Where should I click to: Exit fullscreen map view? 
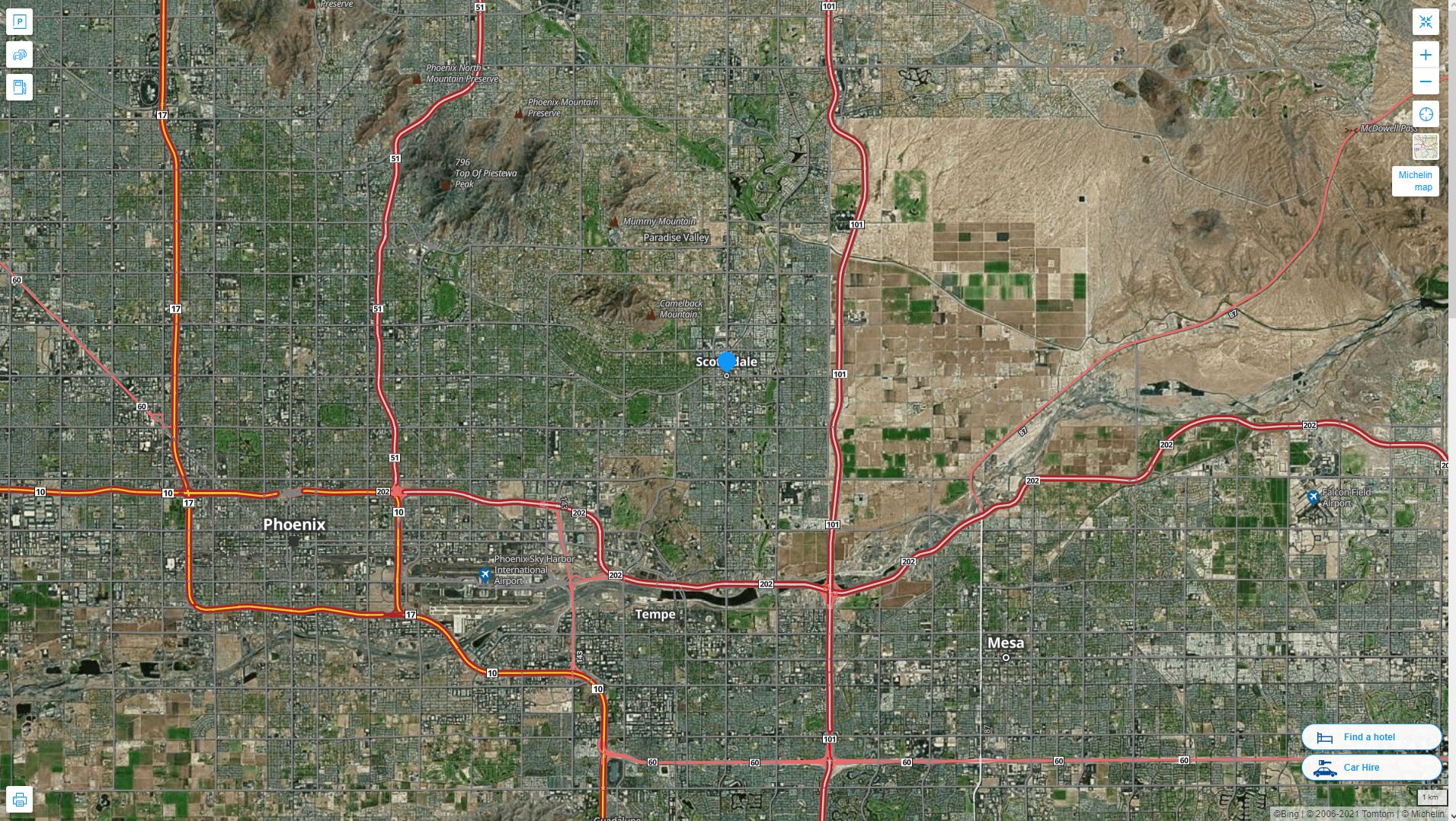click(x=1425, y=21)
